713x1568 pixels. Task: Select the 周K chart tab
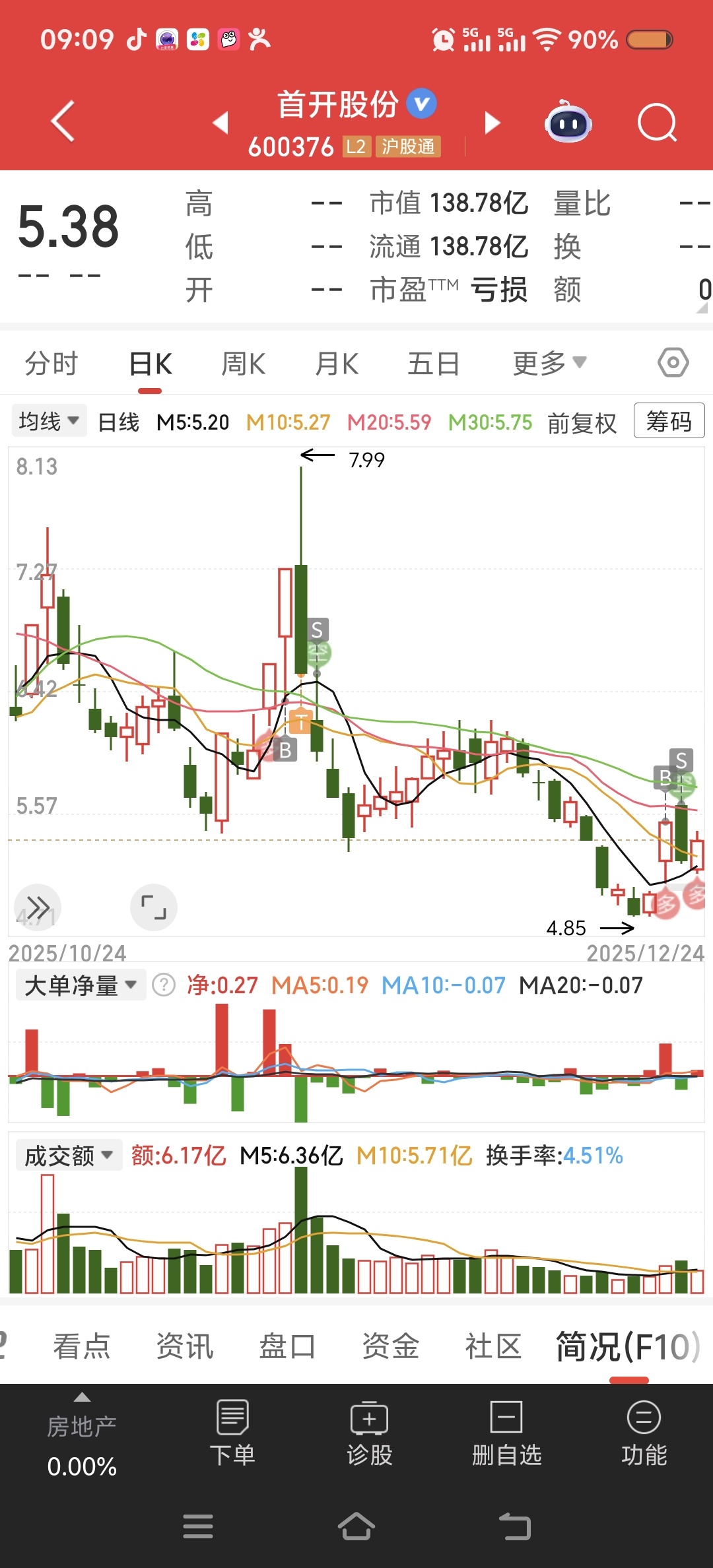click(243, 364)
